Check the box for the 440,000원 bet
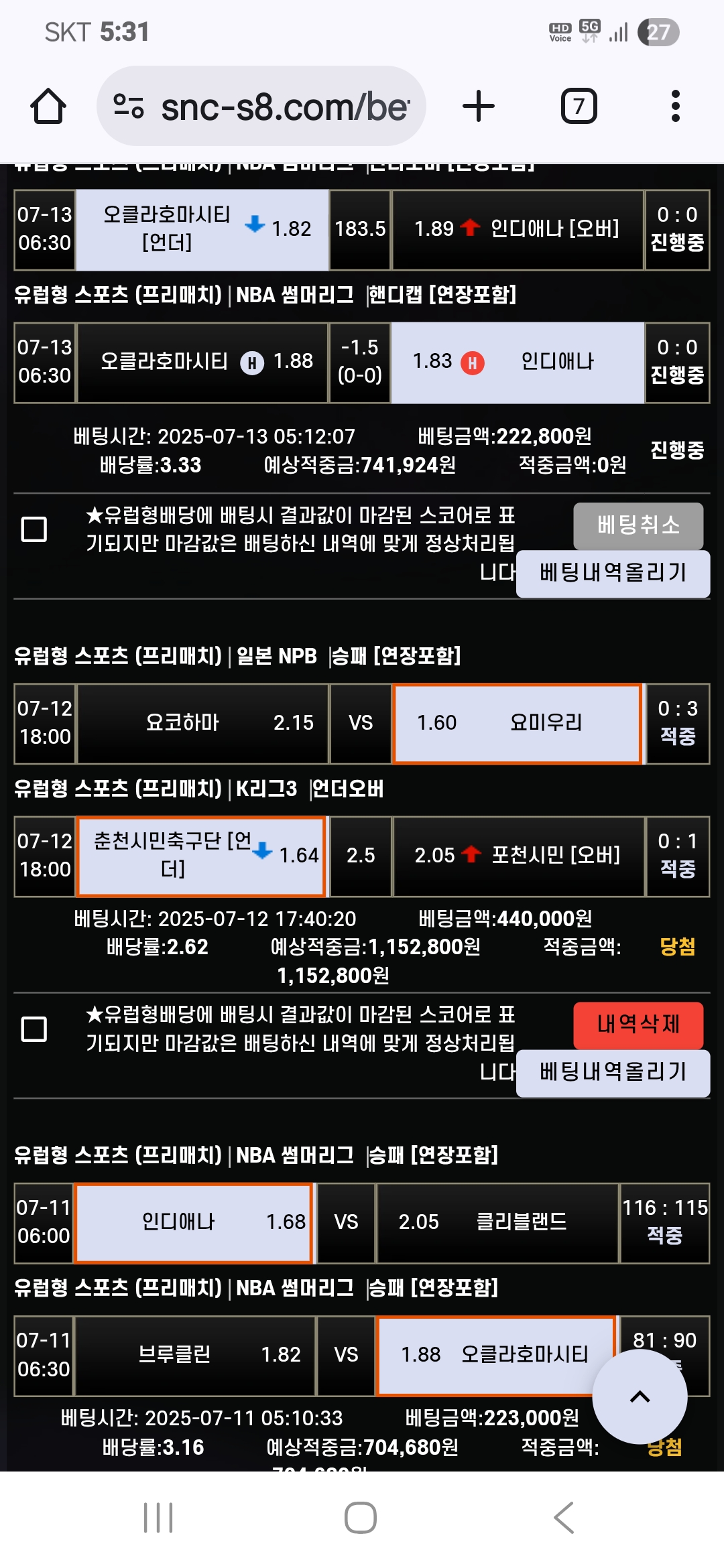 34,1029
